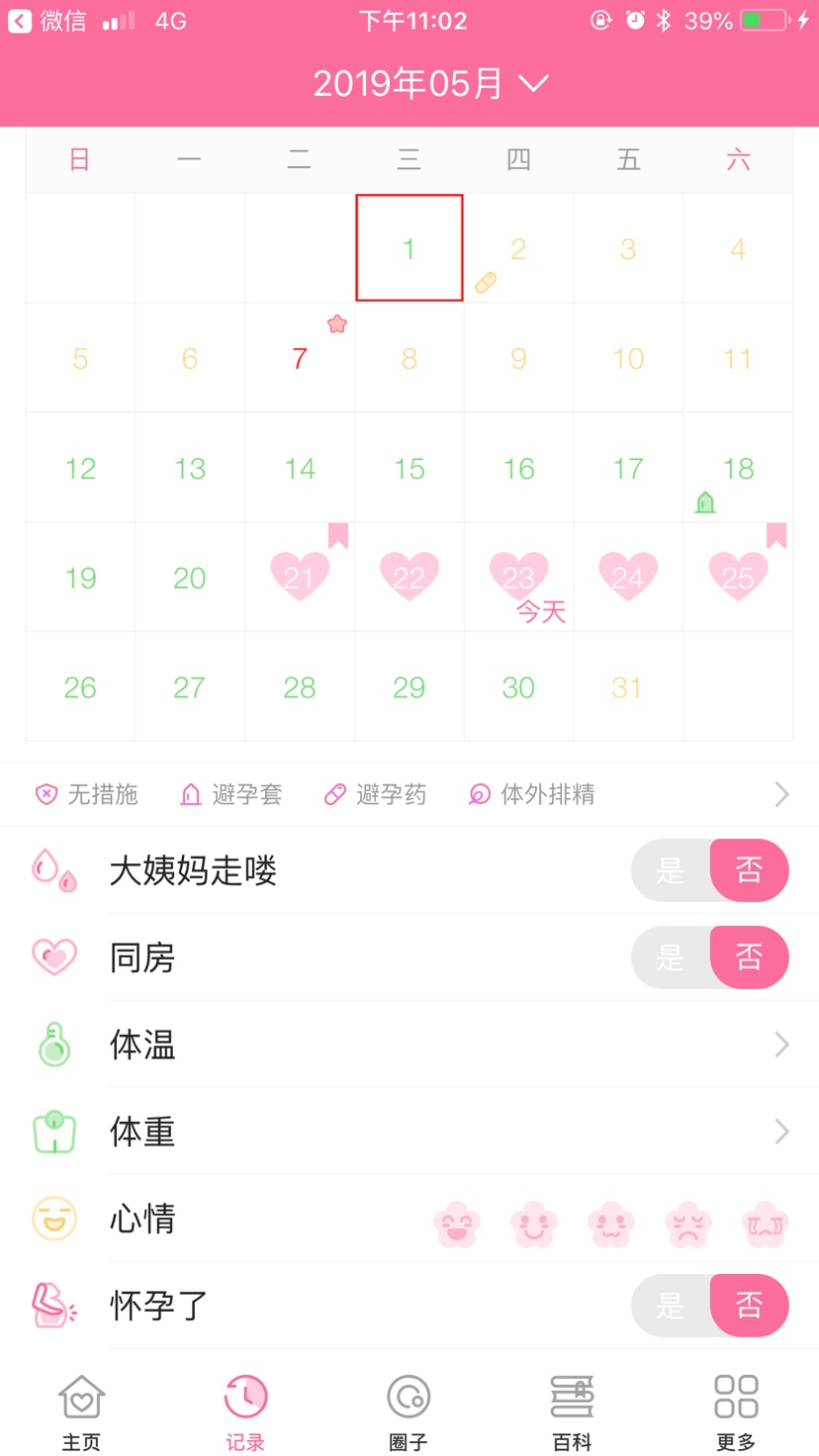The height and width of the screenshot is (1456, 819).
Task: Select May 30 on the calendar
Action: tap(518, 687)
